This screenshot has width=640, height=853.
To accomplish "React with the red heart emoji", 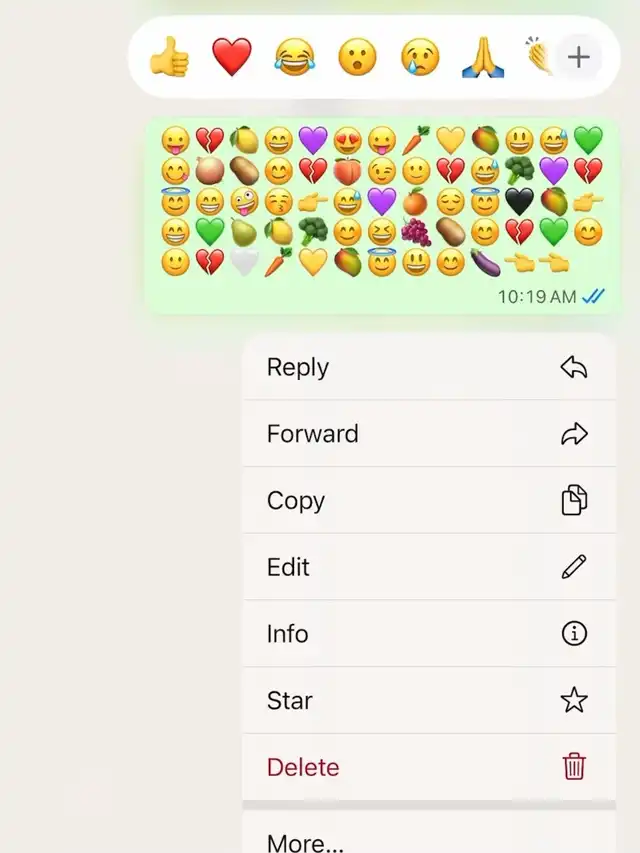I will tap(232, 57).
